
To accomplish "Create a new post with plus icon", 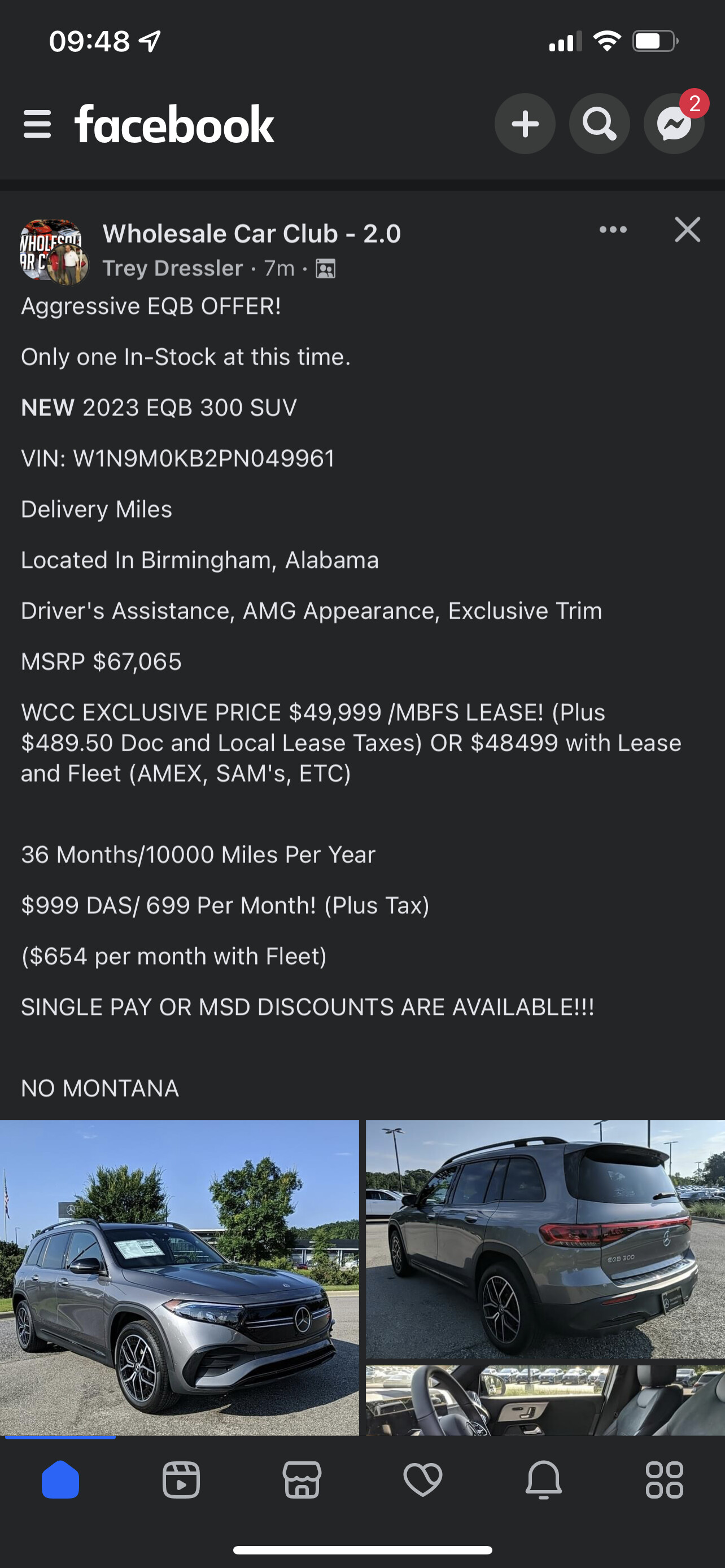I will click(x=525, y=124).
